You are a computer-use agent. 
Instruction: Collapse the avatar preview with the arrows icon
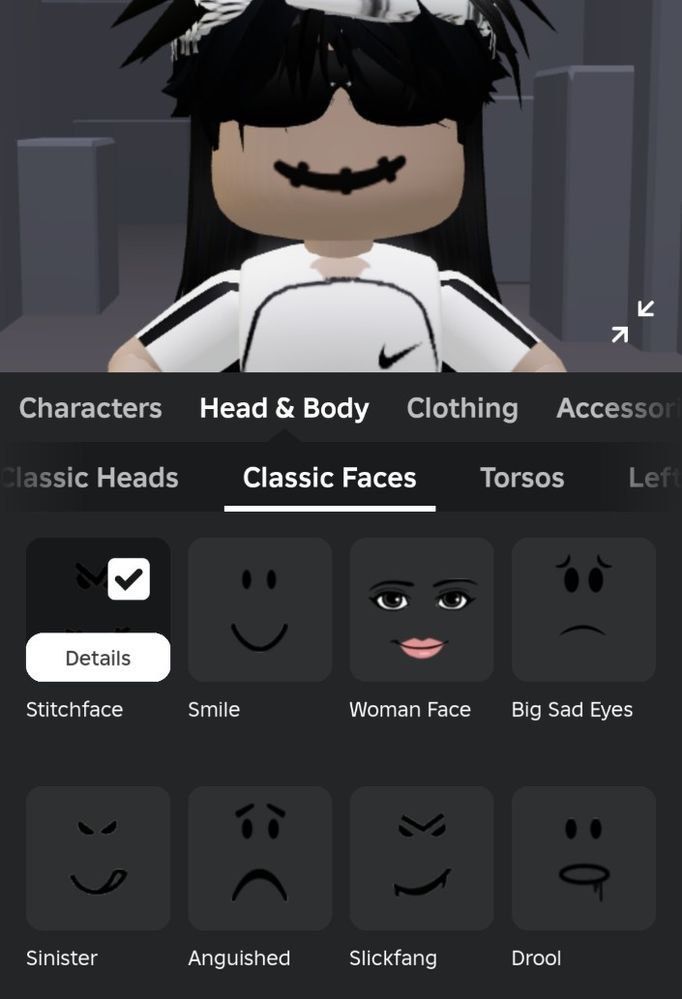tap(633, 322)
